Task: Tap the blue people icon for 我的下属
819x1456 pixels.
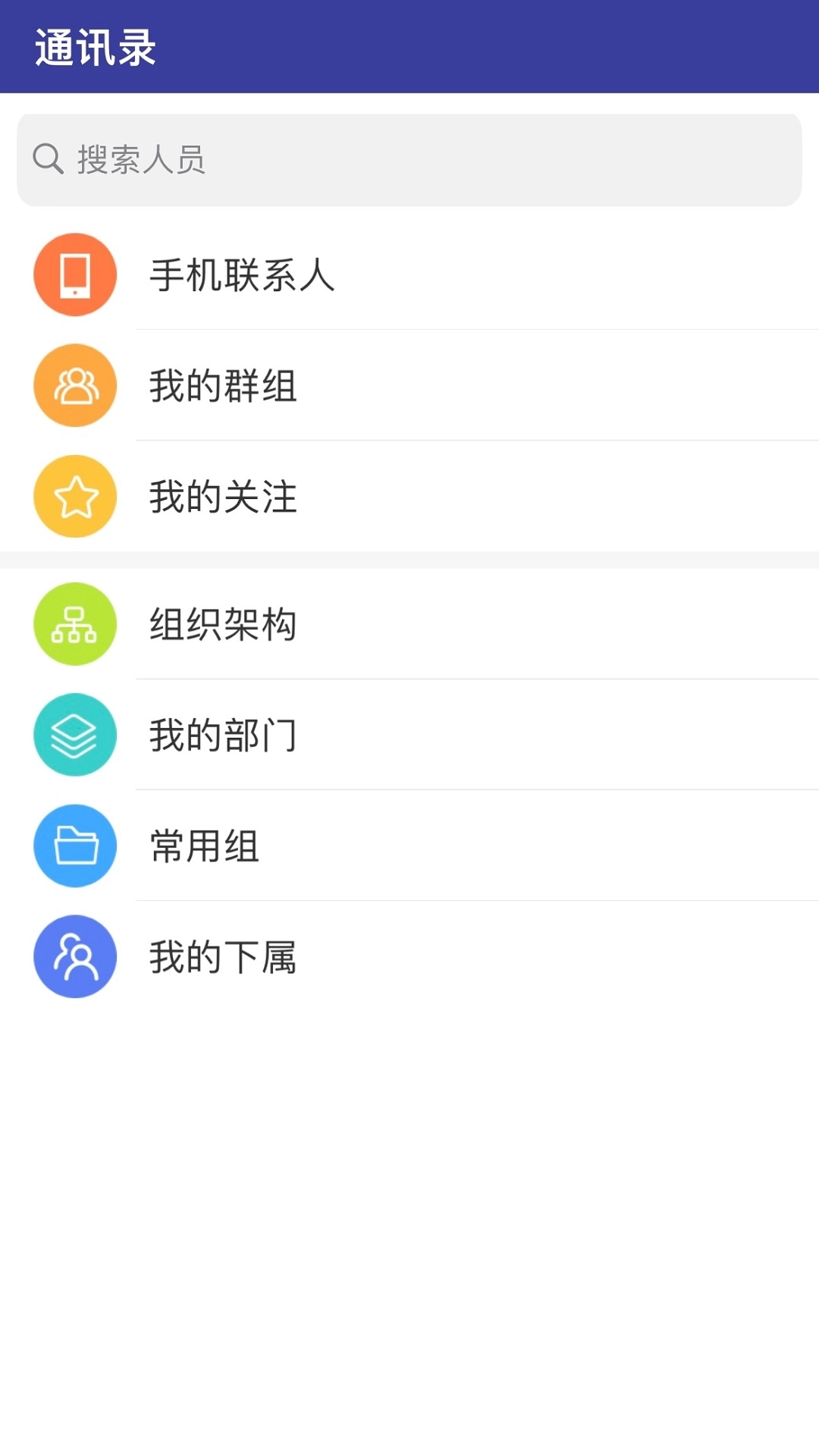Action: tap(74, 956)
